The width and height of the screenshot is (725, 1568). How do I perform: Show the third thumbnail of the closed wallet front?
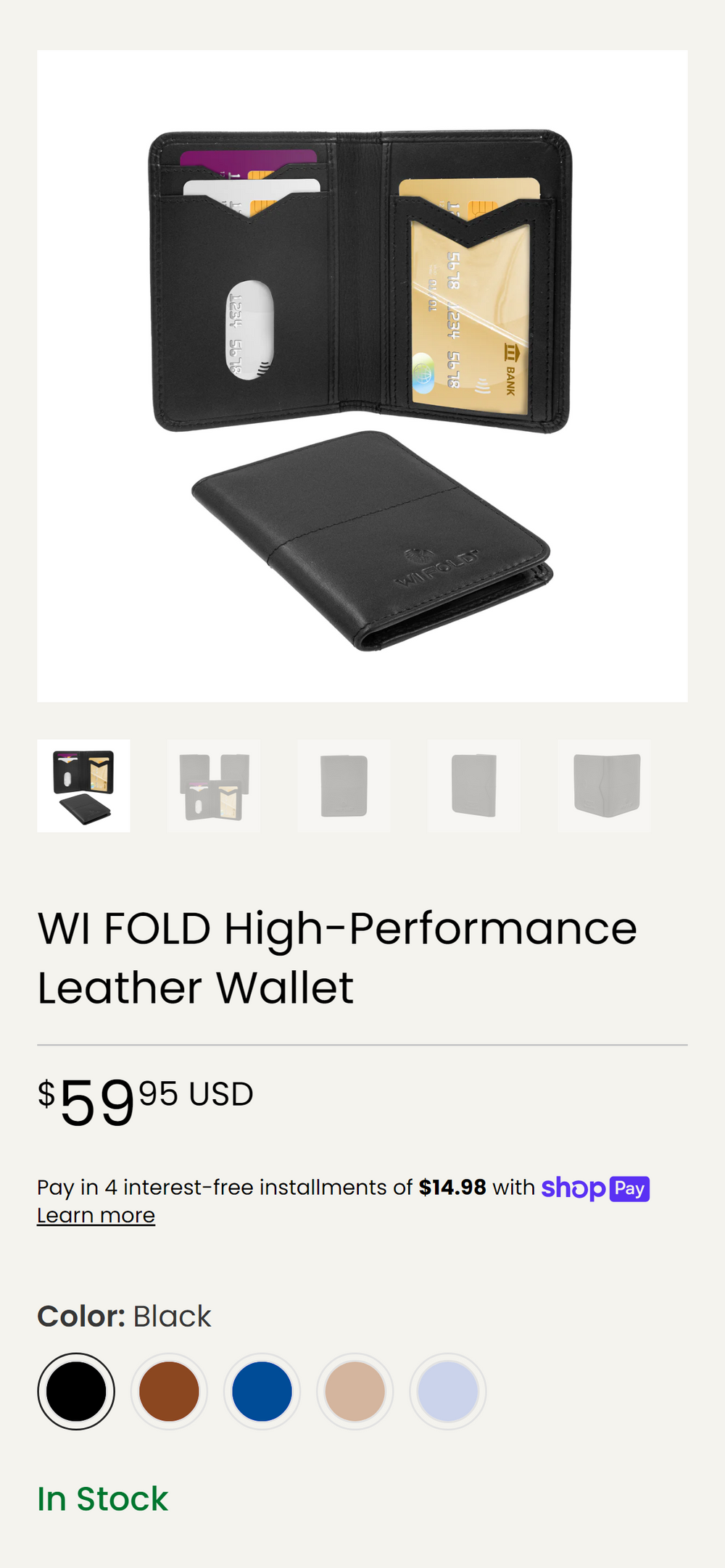(344, 785)
